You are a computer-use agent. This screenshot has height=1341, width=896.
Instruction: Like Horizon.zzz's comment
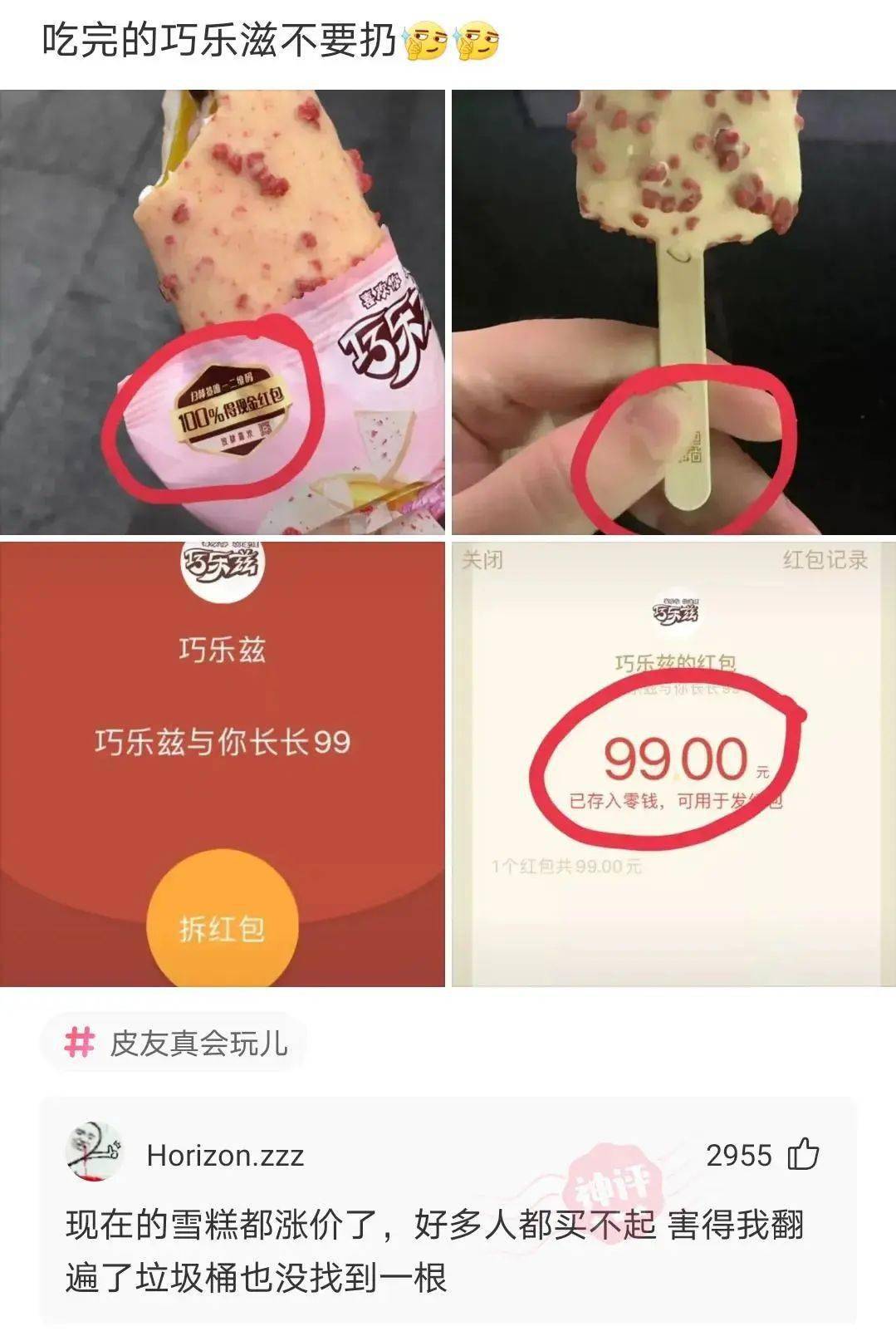point(802,1155)
